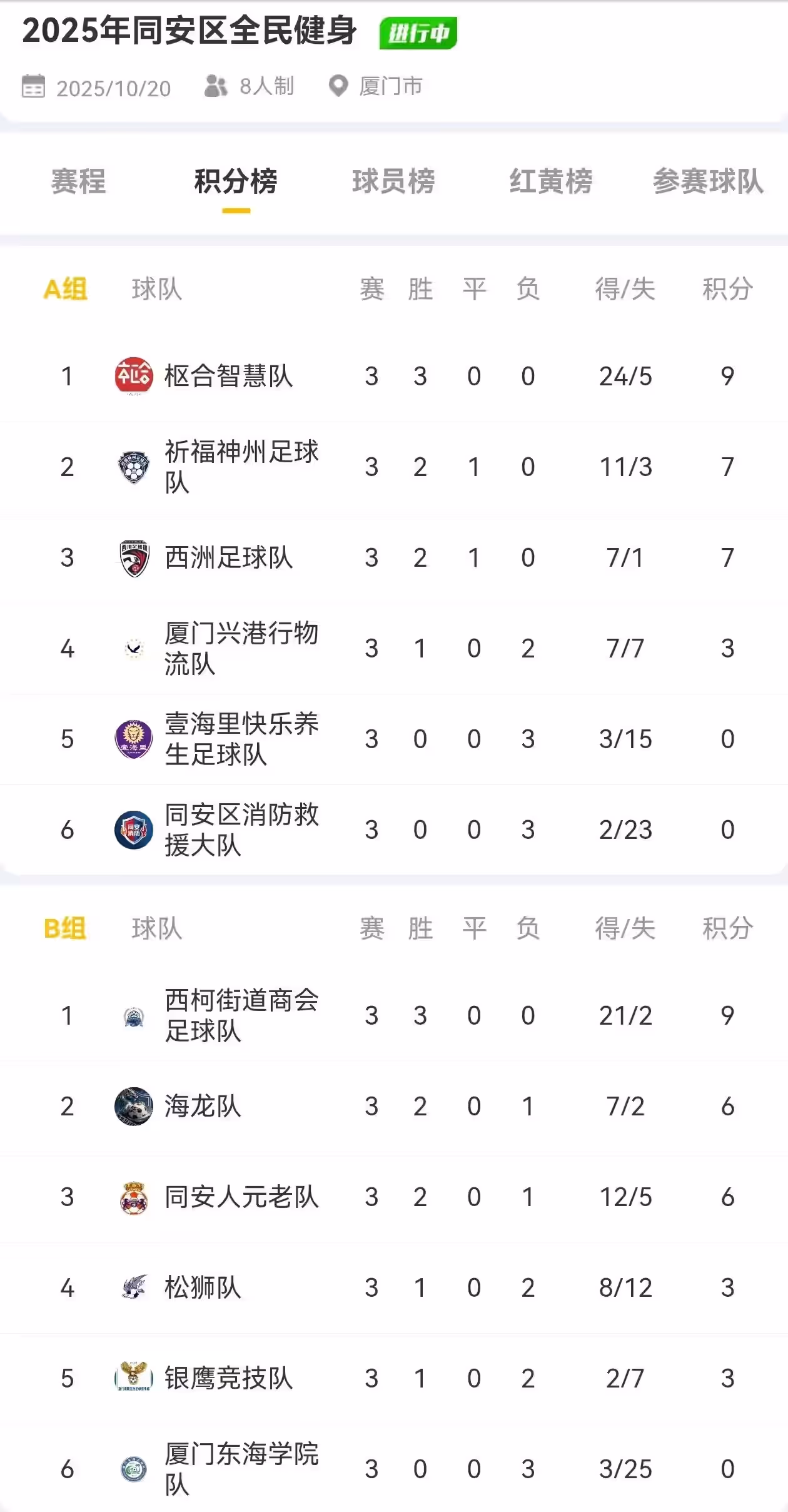788x1512 pixels.
Task: Tap the A组 group label
Action: click(64, 288)
